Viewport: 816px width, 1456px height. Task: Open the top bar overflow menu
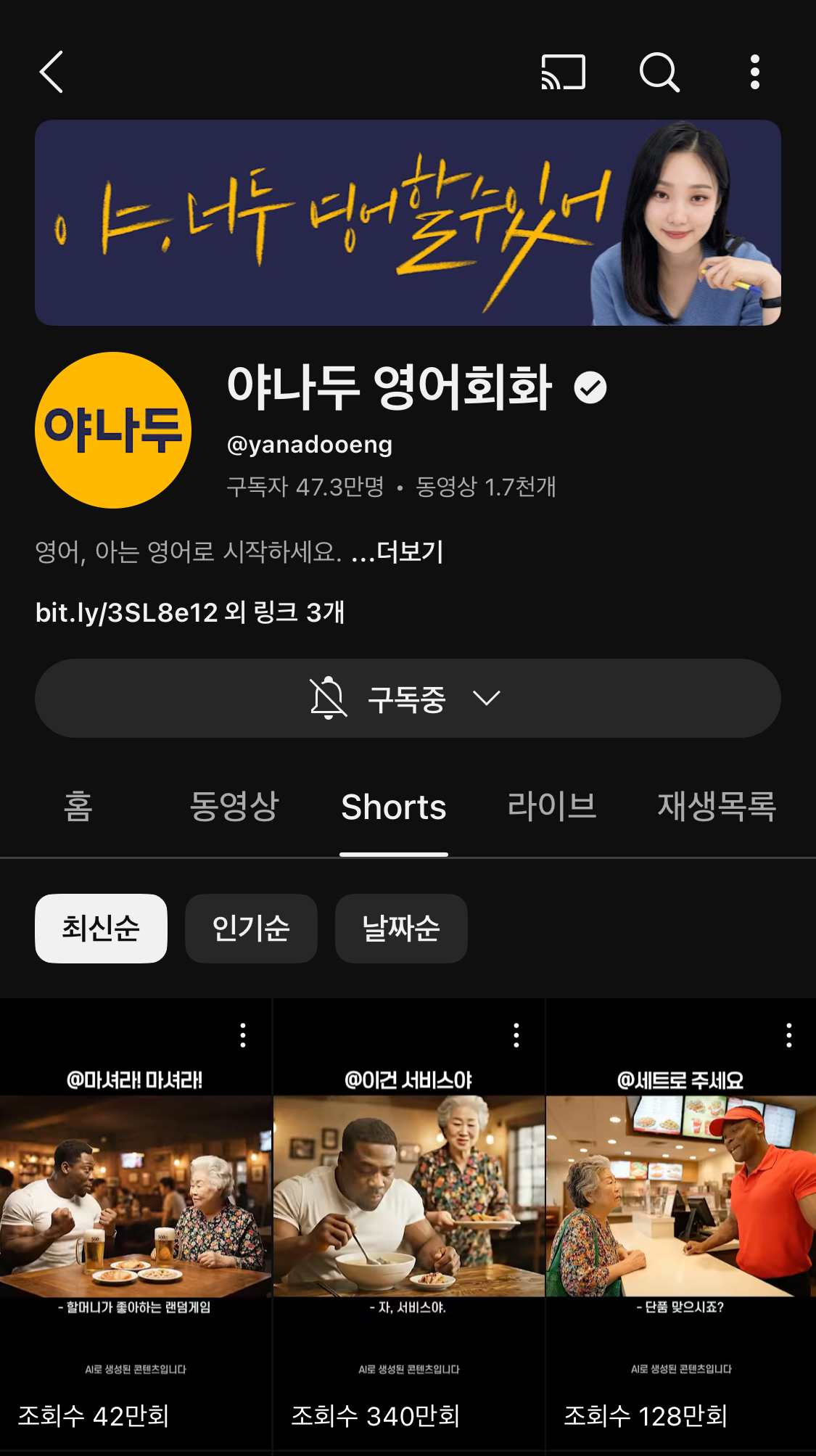pyautogui.click(x=754, y=72)
